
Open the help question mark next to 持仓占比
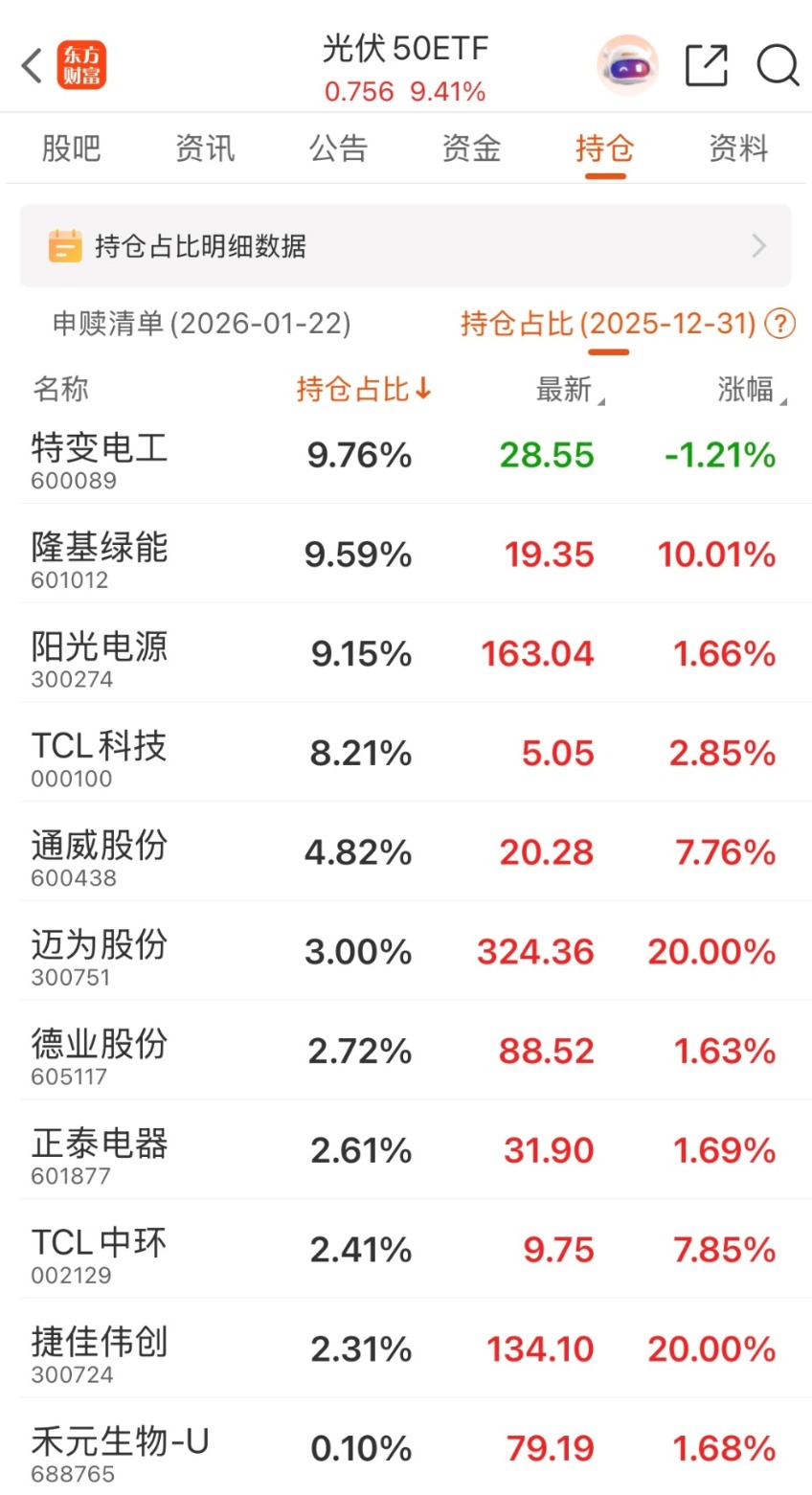tap(781, 325)
